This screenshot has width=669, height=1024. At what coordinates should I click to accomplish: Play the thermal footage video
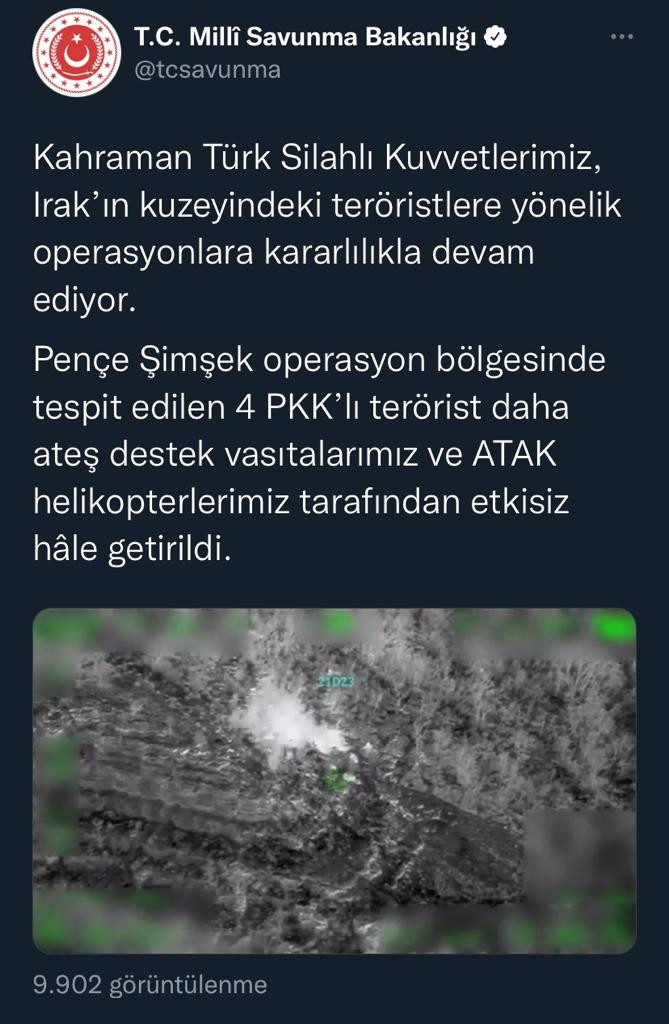334,780
